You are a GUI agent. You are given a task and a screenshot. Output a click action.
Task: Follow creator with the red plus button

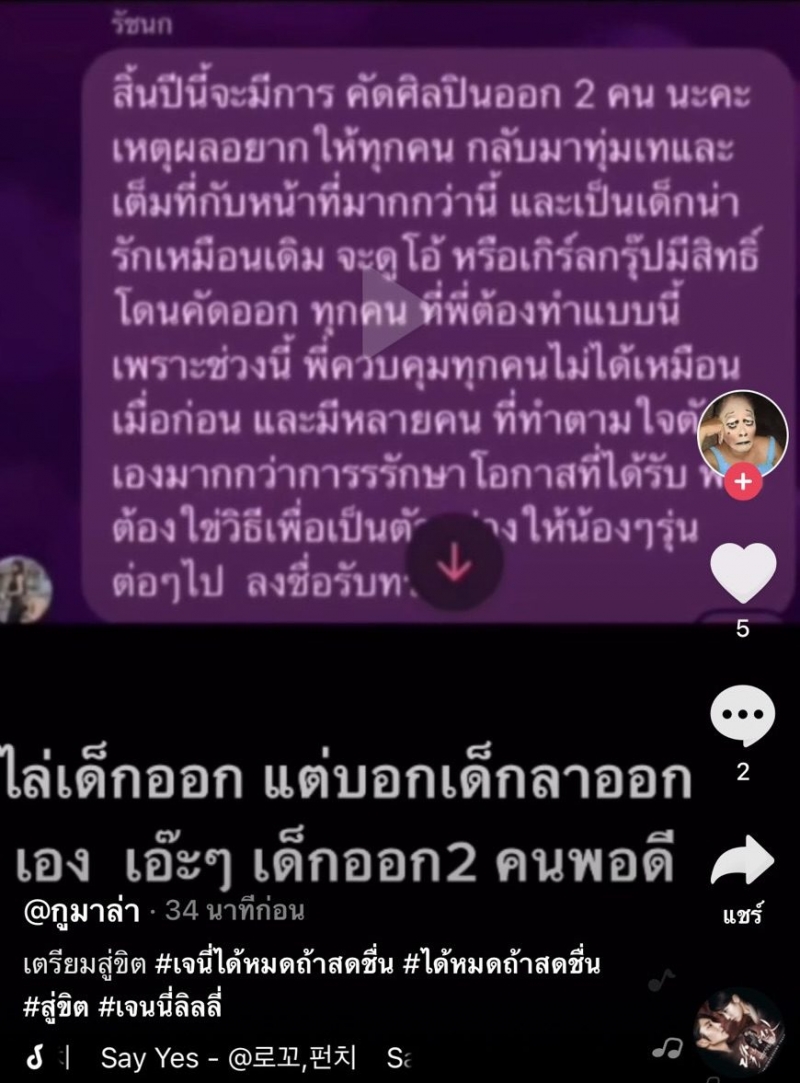tap(742, 483)
